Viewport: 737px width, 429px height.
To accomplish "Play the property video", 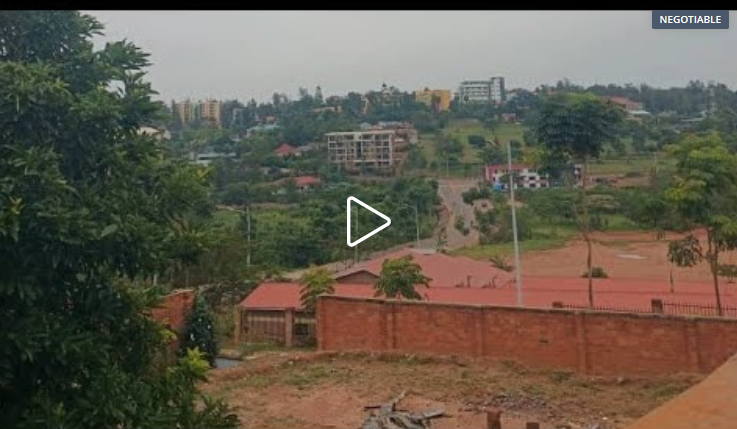I will tap(367, 222).
